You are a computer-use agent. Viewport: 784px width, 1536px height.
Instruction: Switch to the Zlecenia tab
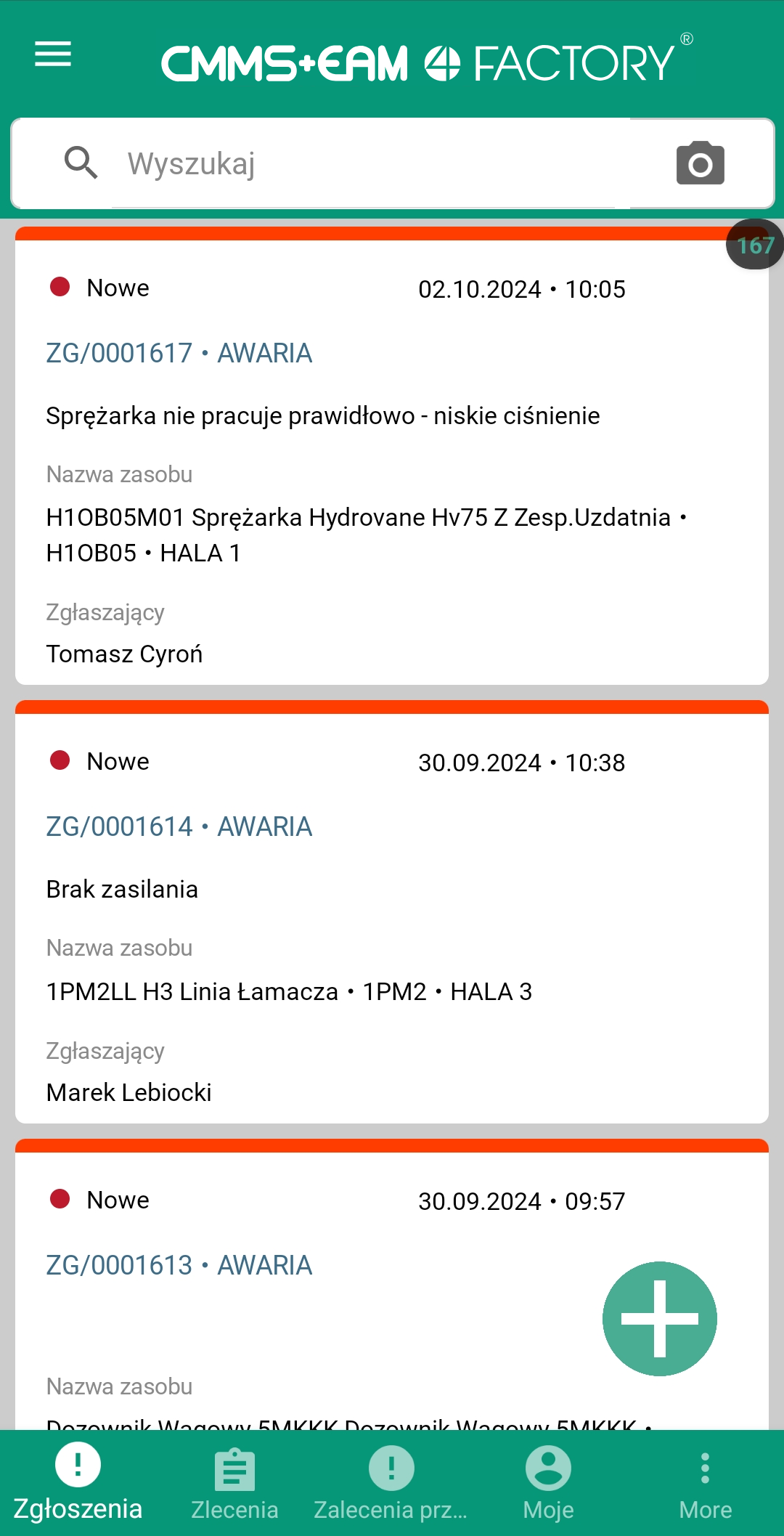pos(234,1483)
